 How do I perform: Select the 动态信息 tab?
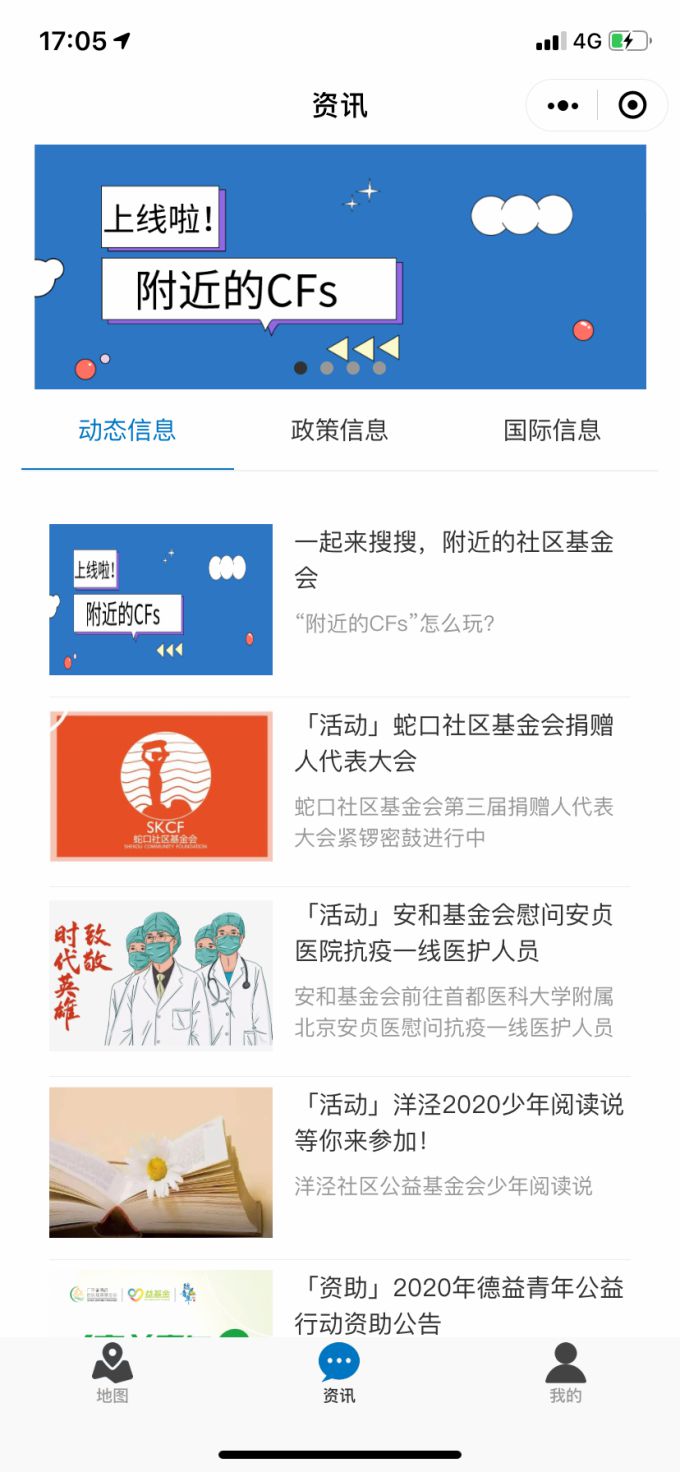pyautogui.click(x=127, y=430)
